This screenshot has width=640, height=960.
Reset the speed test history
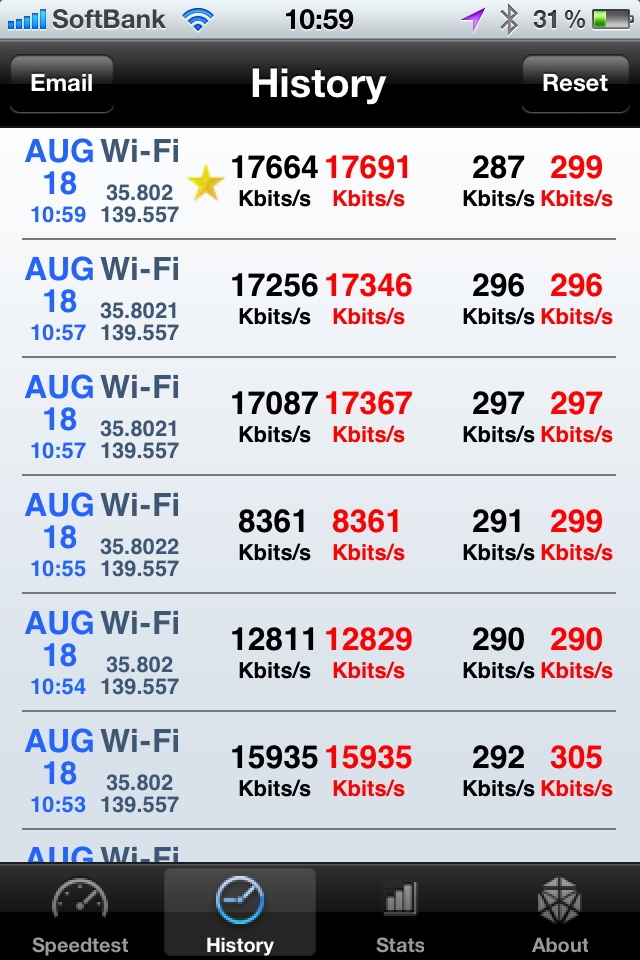point(575,84)
